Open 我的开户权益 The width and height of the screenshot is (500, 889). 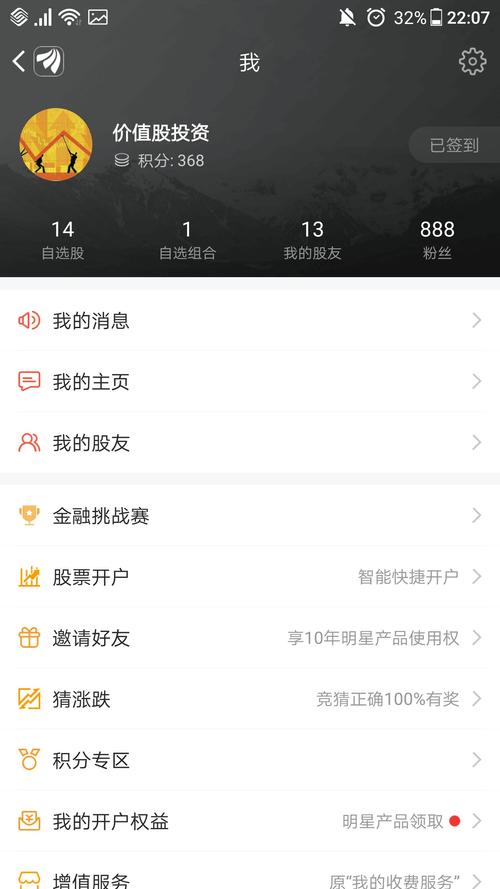pyautogui.click(x=250, y=821)
